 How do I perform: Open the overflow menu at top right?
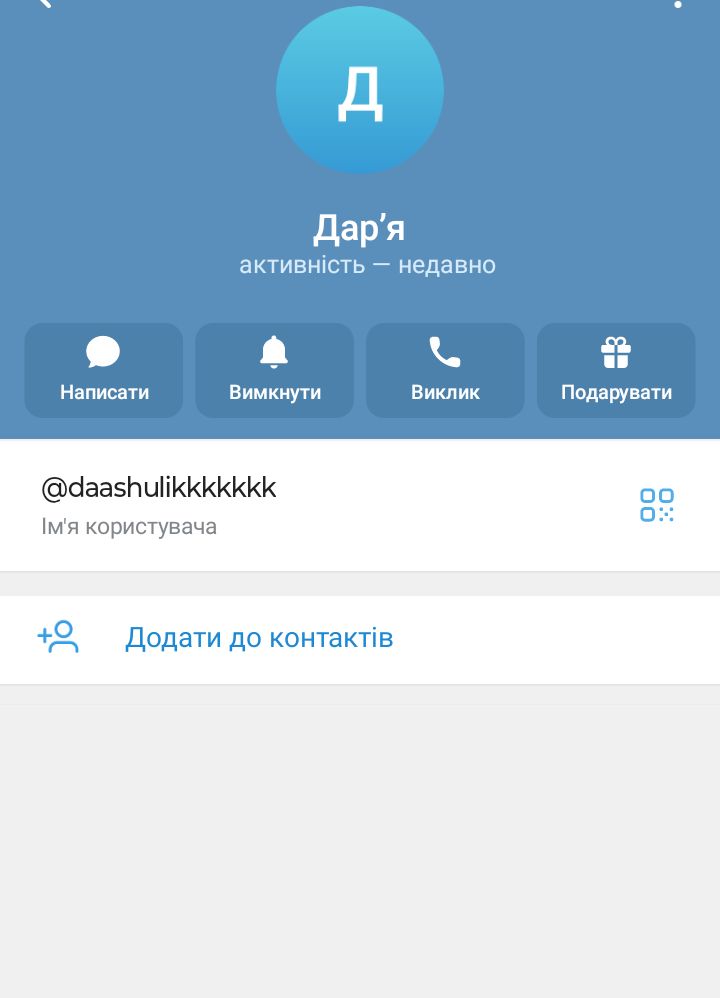[x=678, y=3]
